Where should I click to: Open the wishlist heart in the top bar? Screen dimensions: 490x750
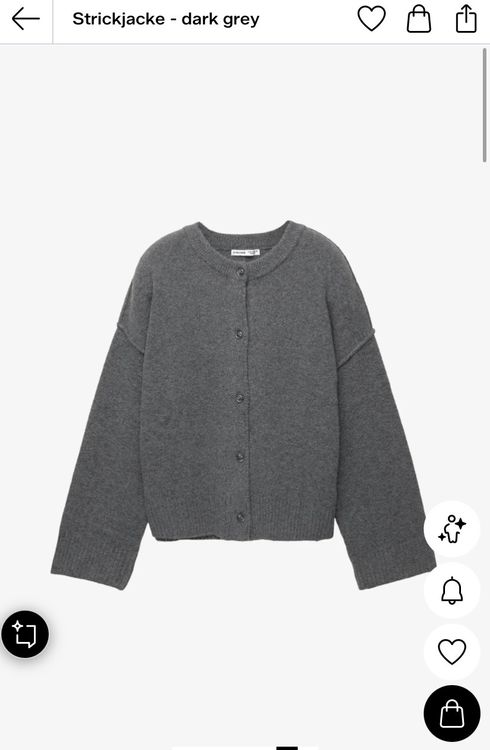[x=371, y=19]
